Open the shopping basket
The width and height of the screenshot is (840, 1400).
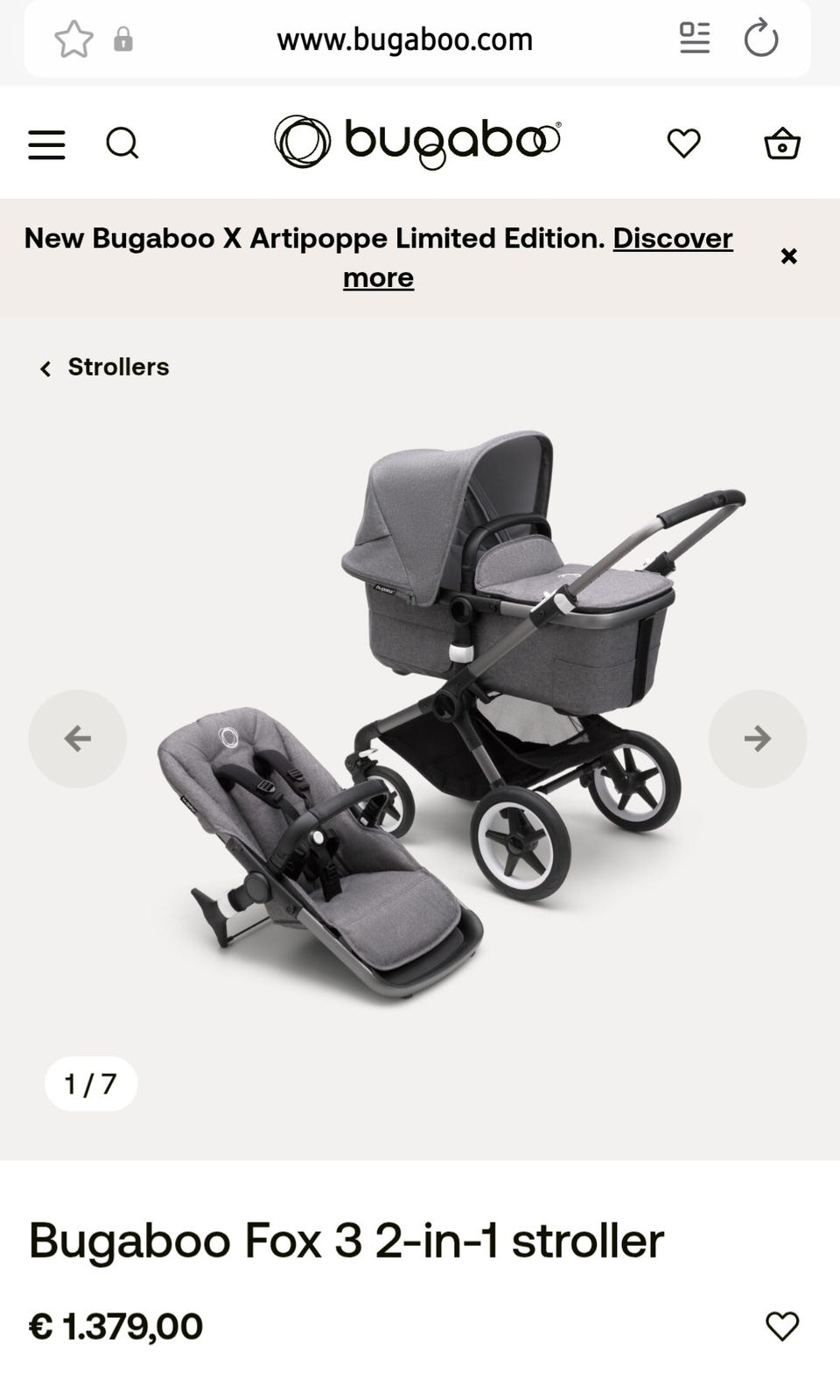(781, 143)
